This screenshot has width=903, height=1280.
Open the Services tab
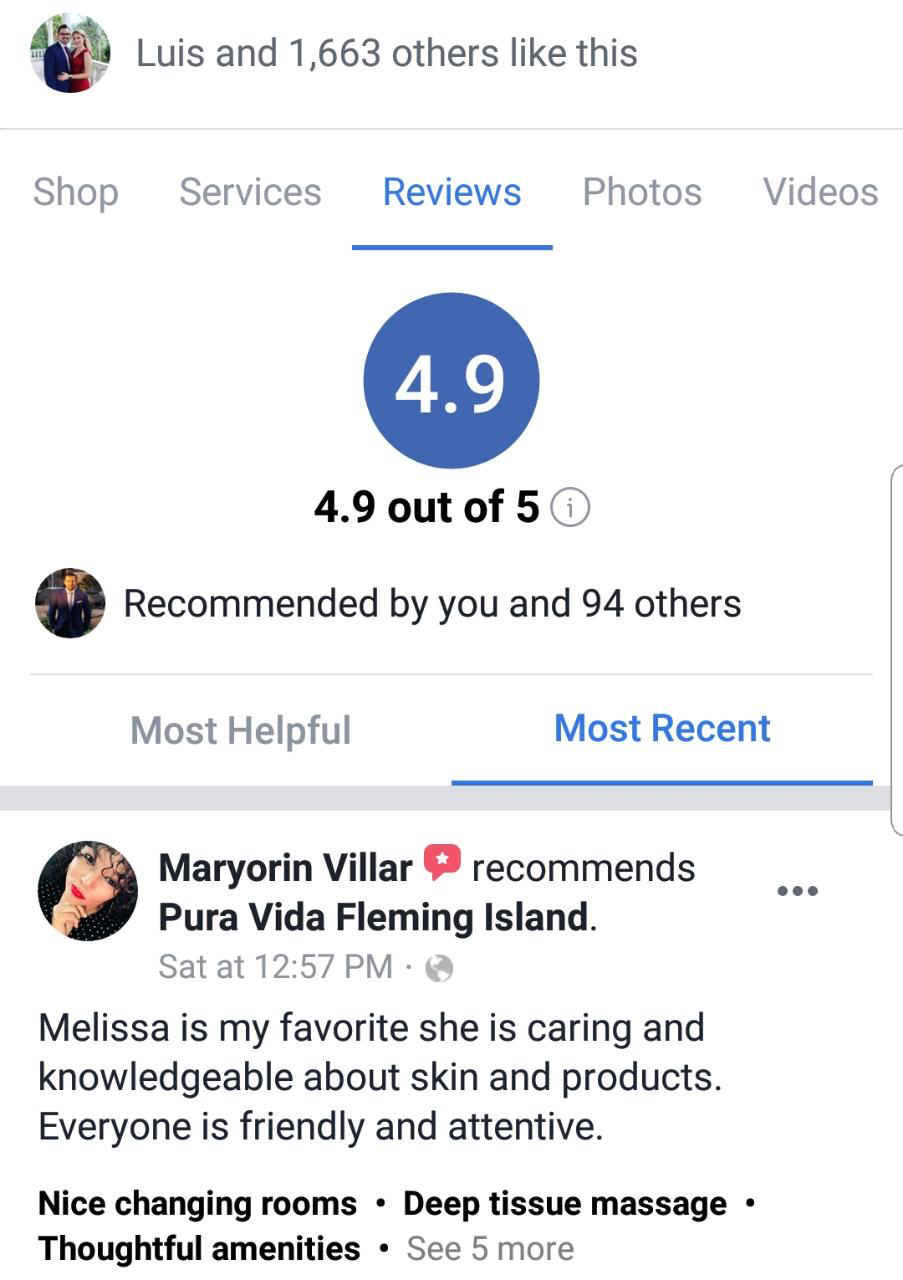pos(250,192)
